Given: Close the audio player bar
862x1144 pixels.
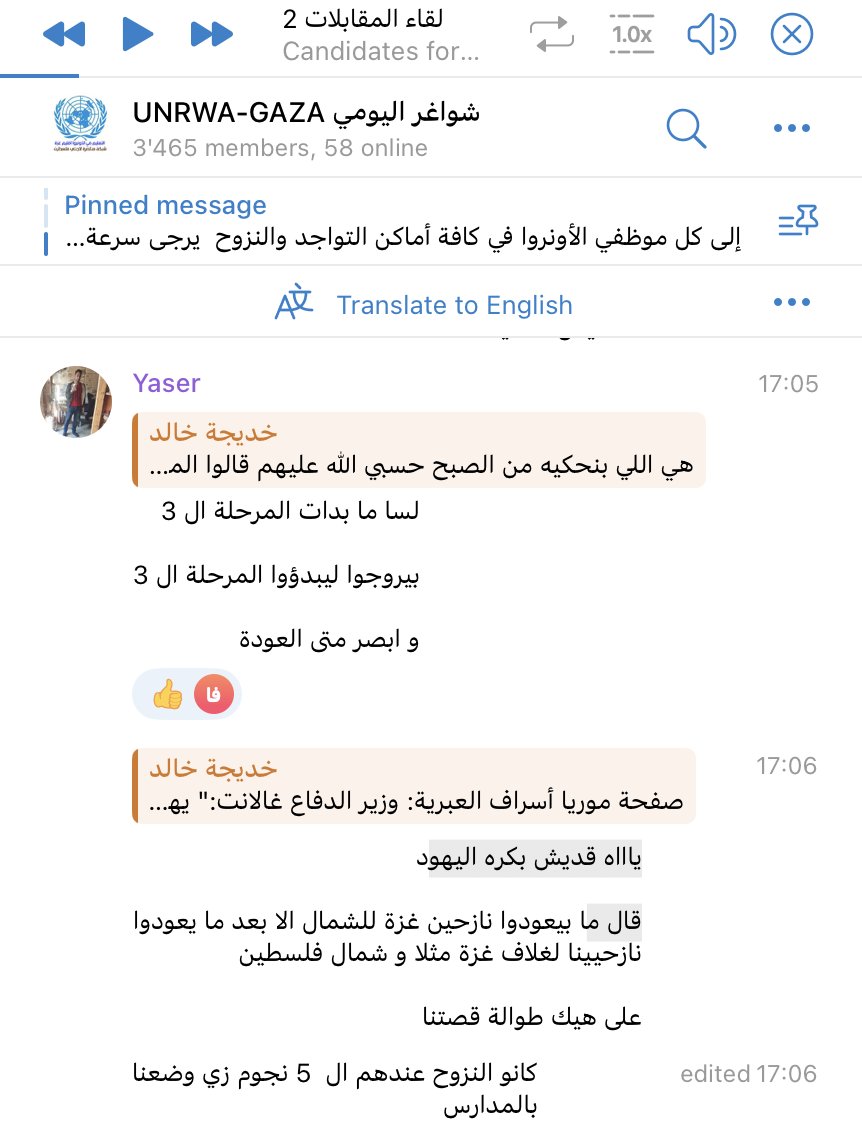Looking at the screenshot, I should point(791,35).
